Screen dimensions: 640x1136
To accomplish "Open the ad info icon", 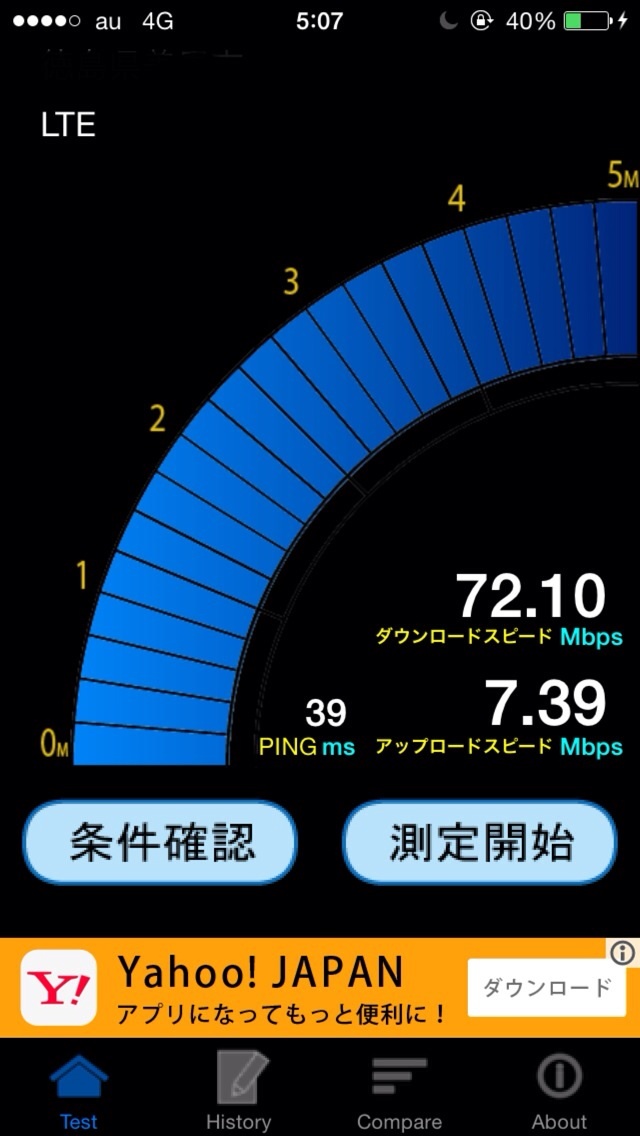I will 623,952.
